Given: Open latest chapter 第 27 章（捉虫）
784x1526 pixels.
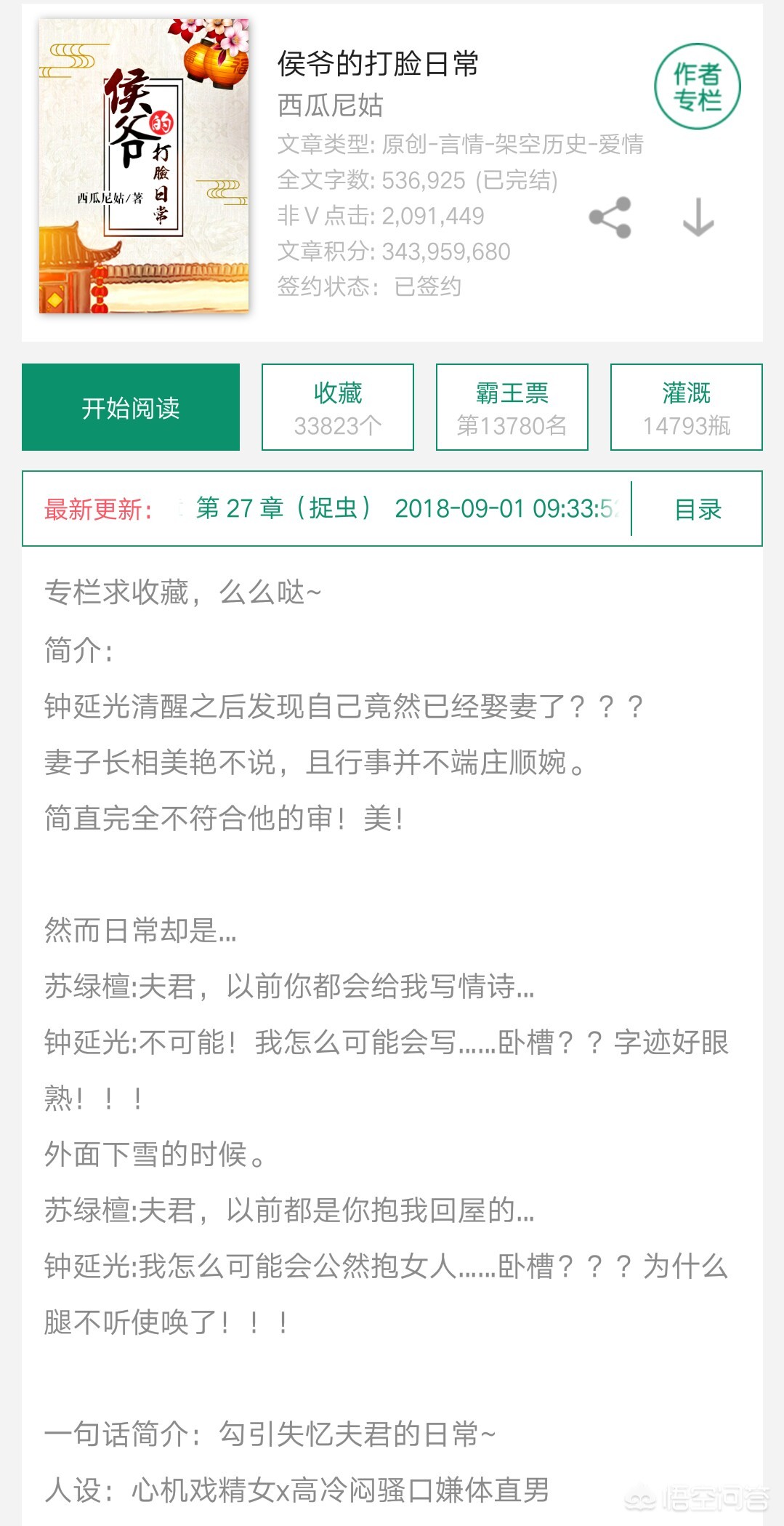Looking at the screenshot, I should (x=283, y=508).
